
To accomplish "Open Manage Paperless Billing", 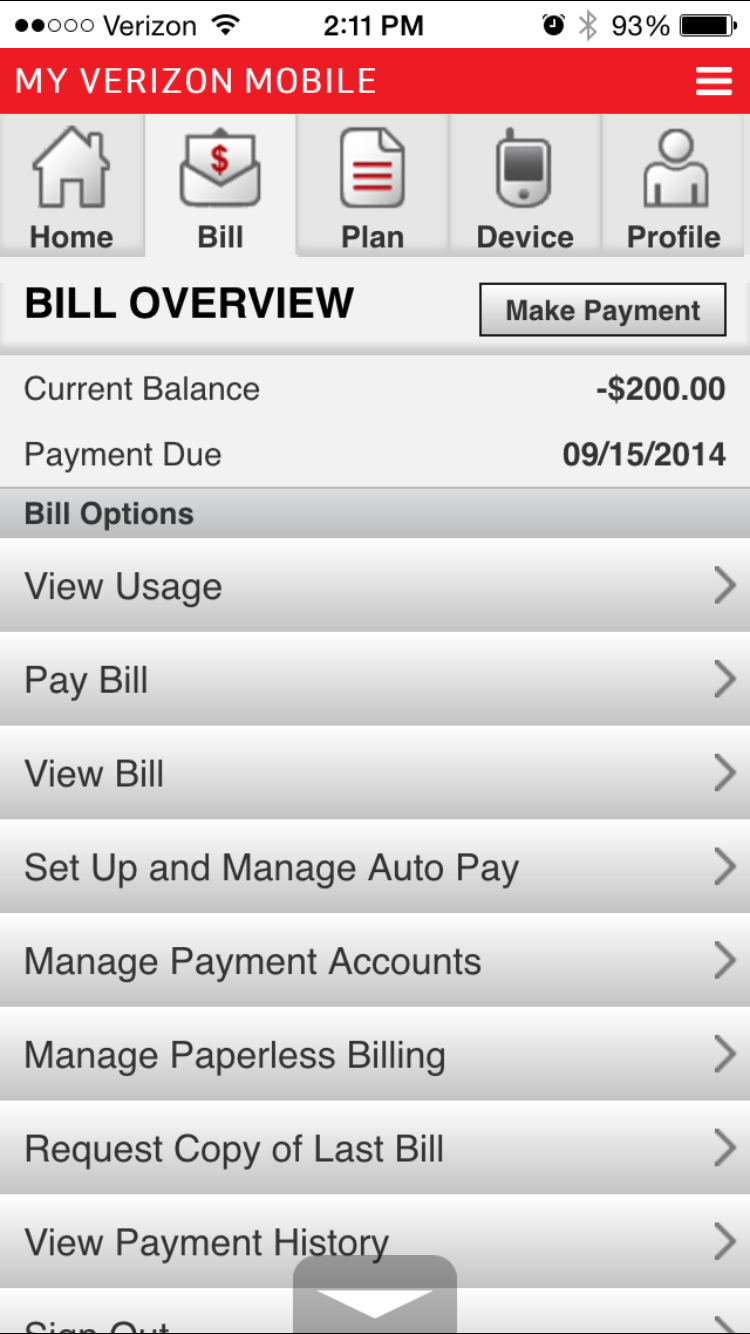I will coord(375,1055).
